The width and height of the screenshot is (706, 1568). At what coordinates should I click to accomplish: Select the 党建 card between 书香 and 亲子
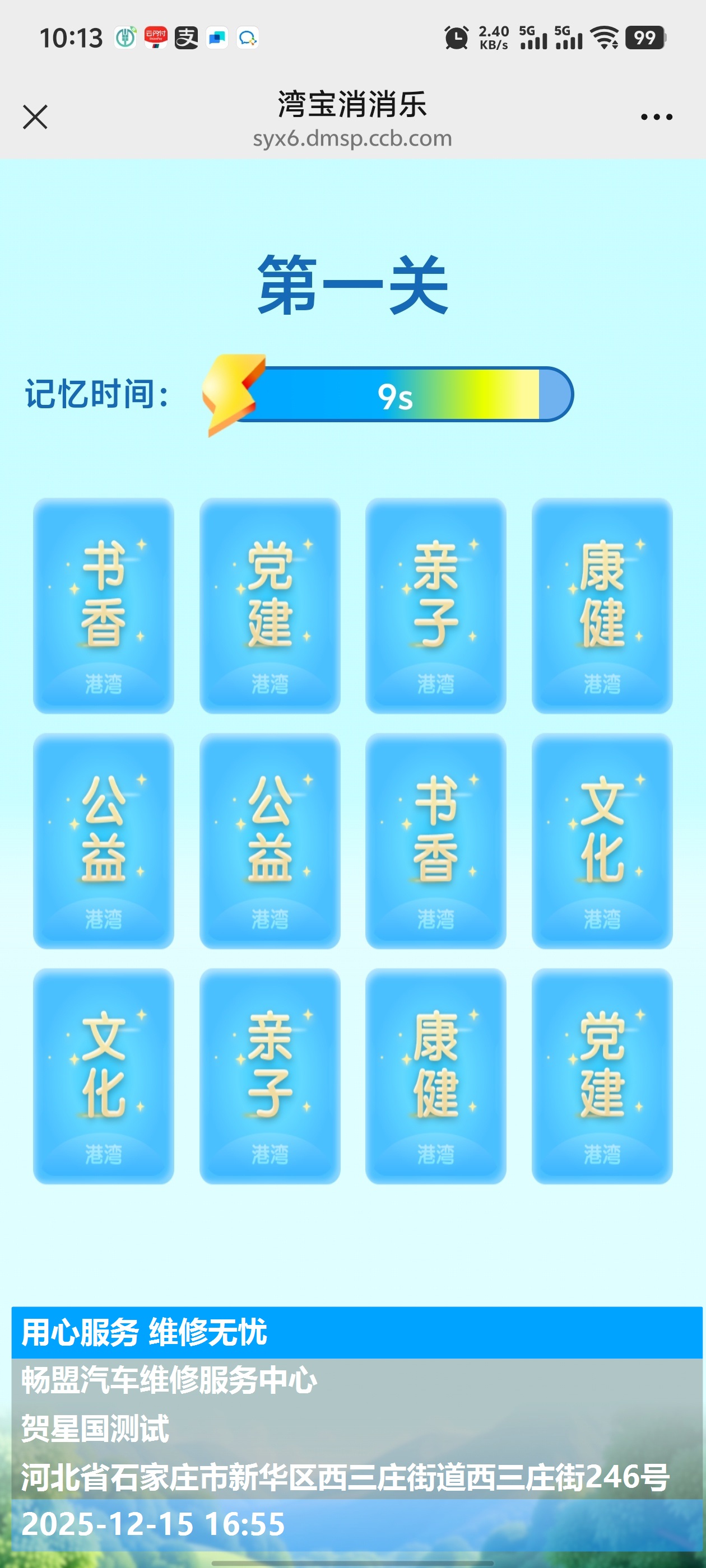[270, 606]
